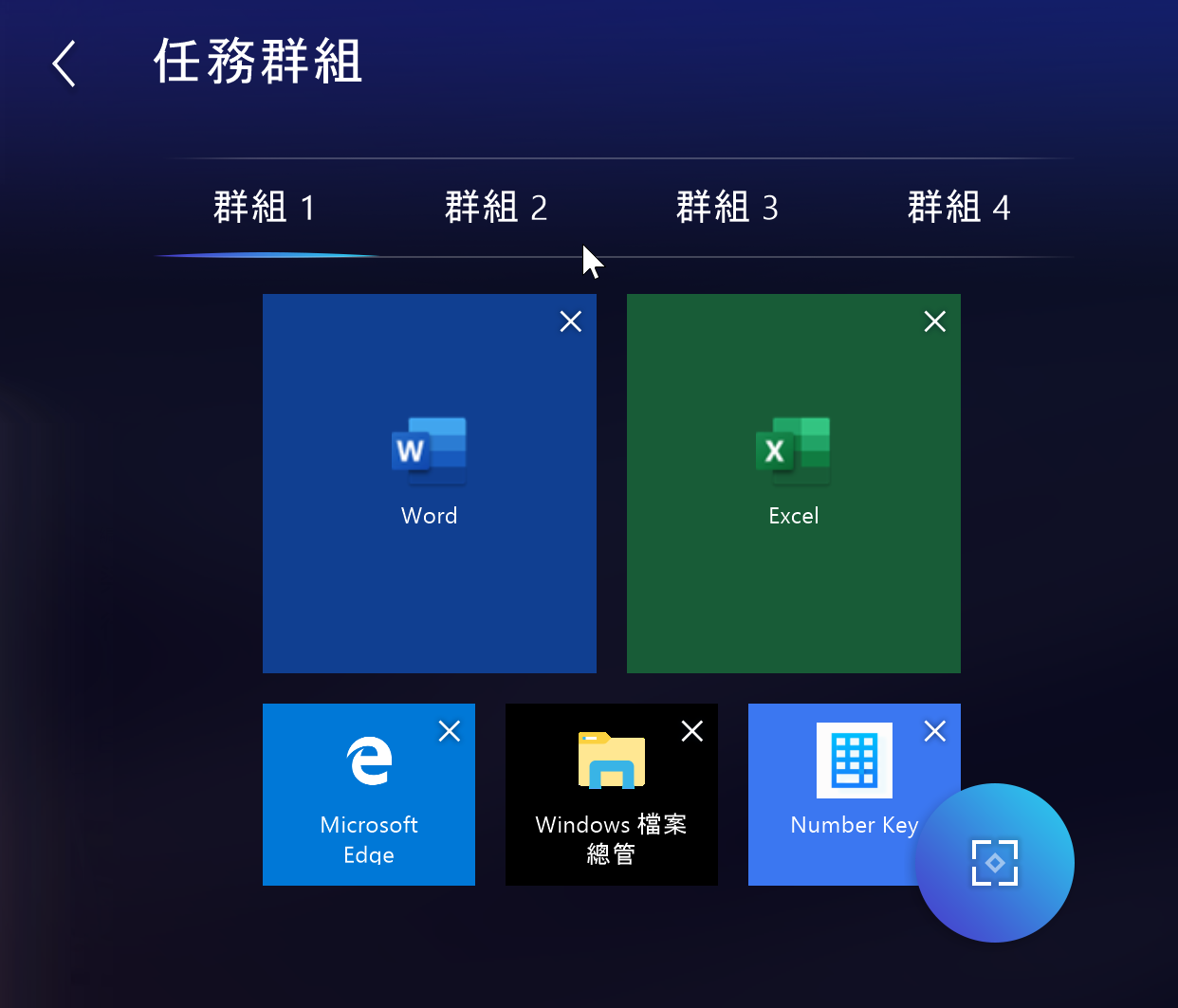Tap the round capture floating button
1178x1008 pixels.
coord(994,863)
